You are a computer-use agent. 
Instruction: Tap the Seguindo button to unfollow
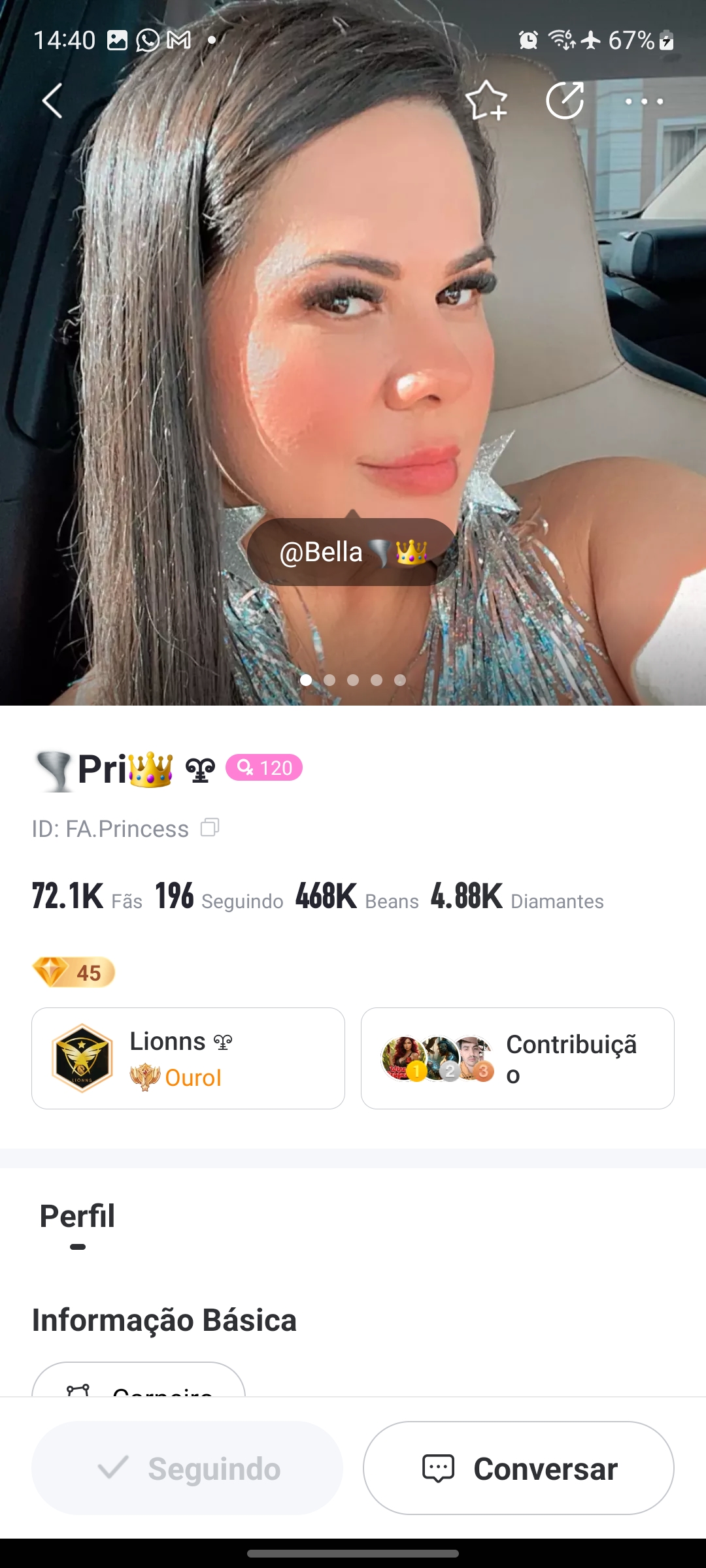(188, 1468)
